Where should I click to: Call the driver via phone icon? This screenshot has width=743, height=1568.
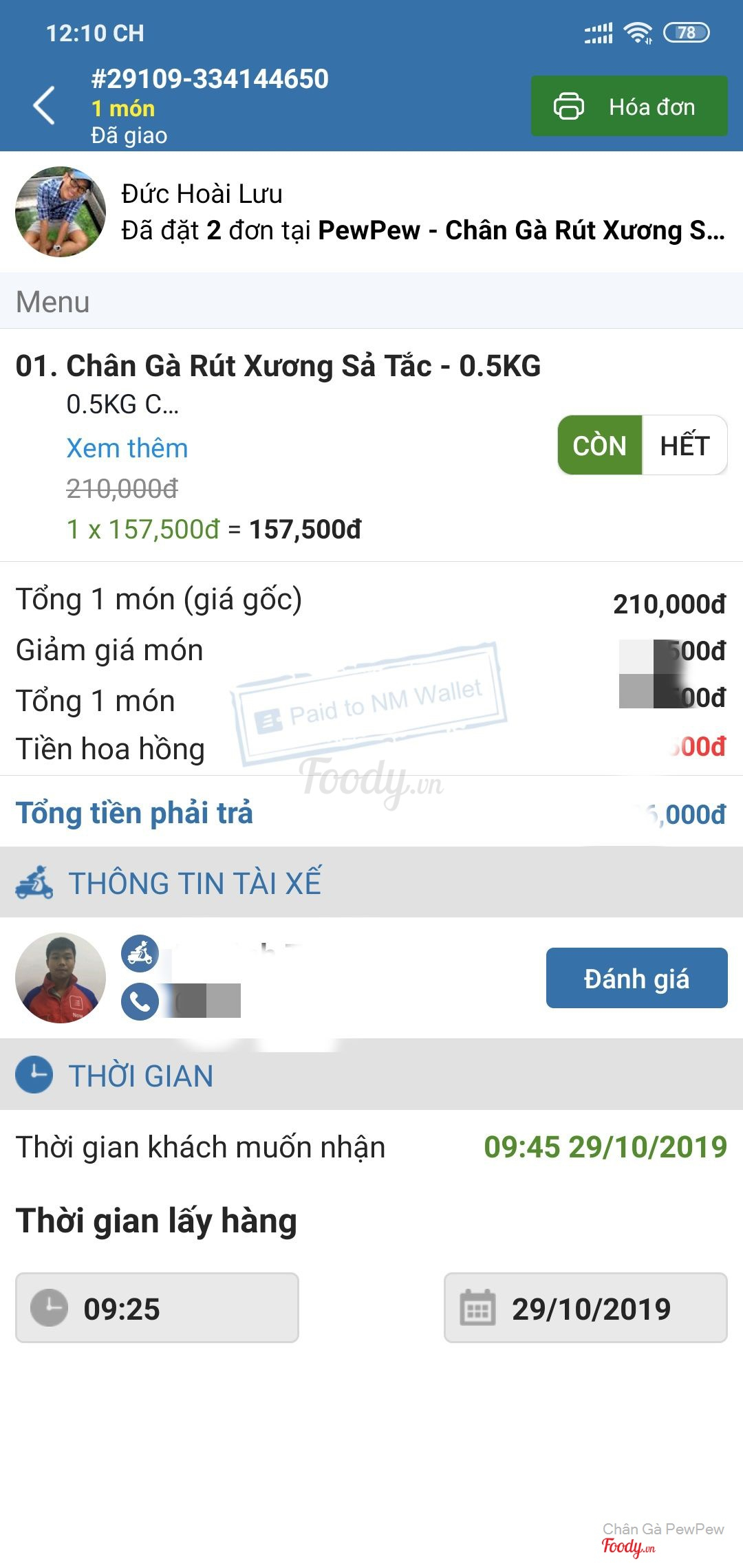(x=140, y=1002)
